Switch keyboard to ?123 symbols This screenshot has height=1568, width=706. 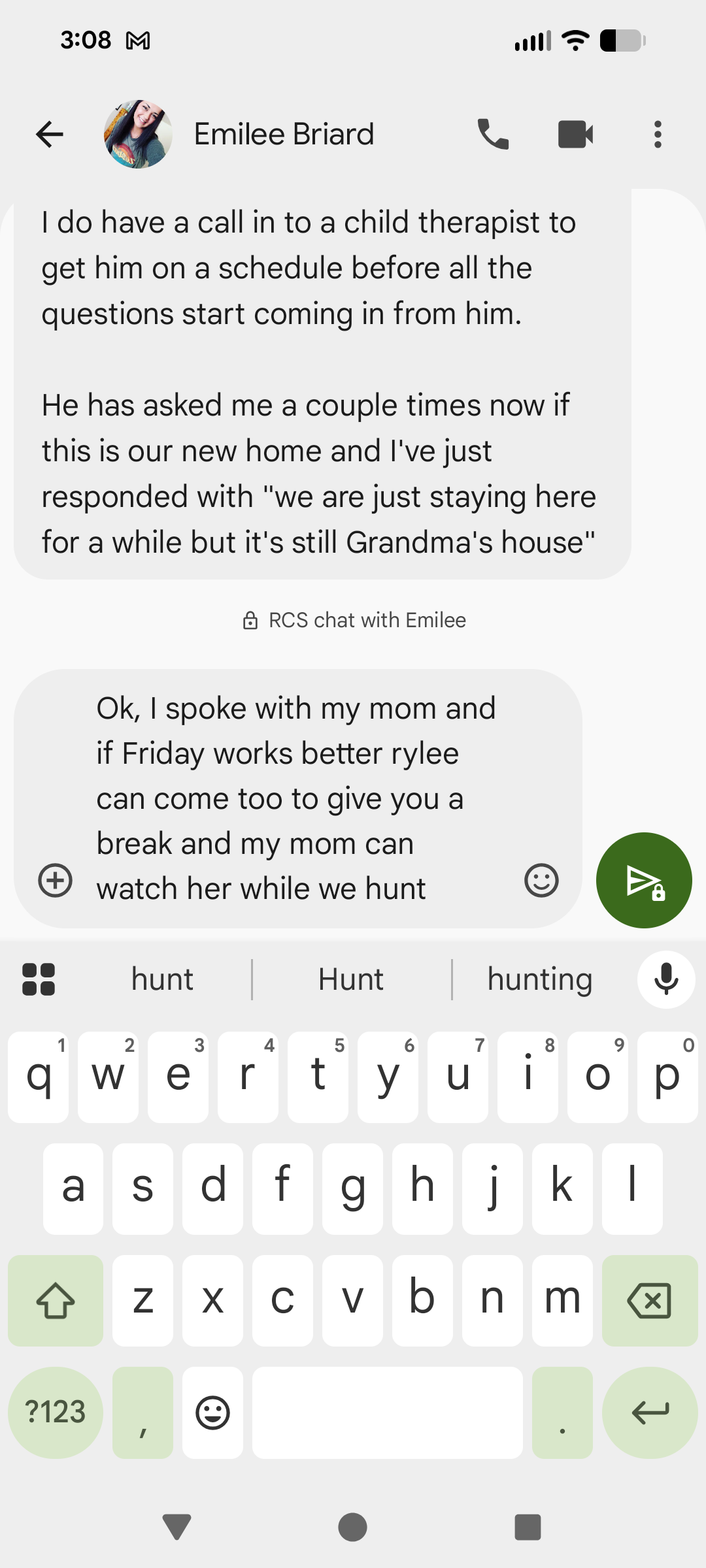(x=56, y=1413)
